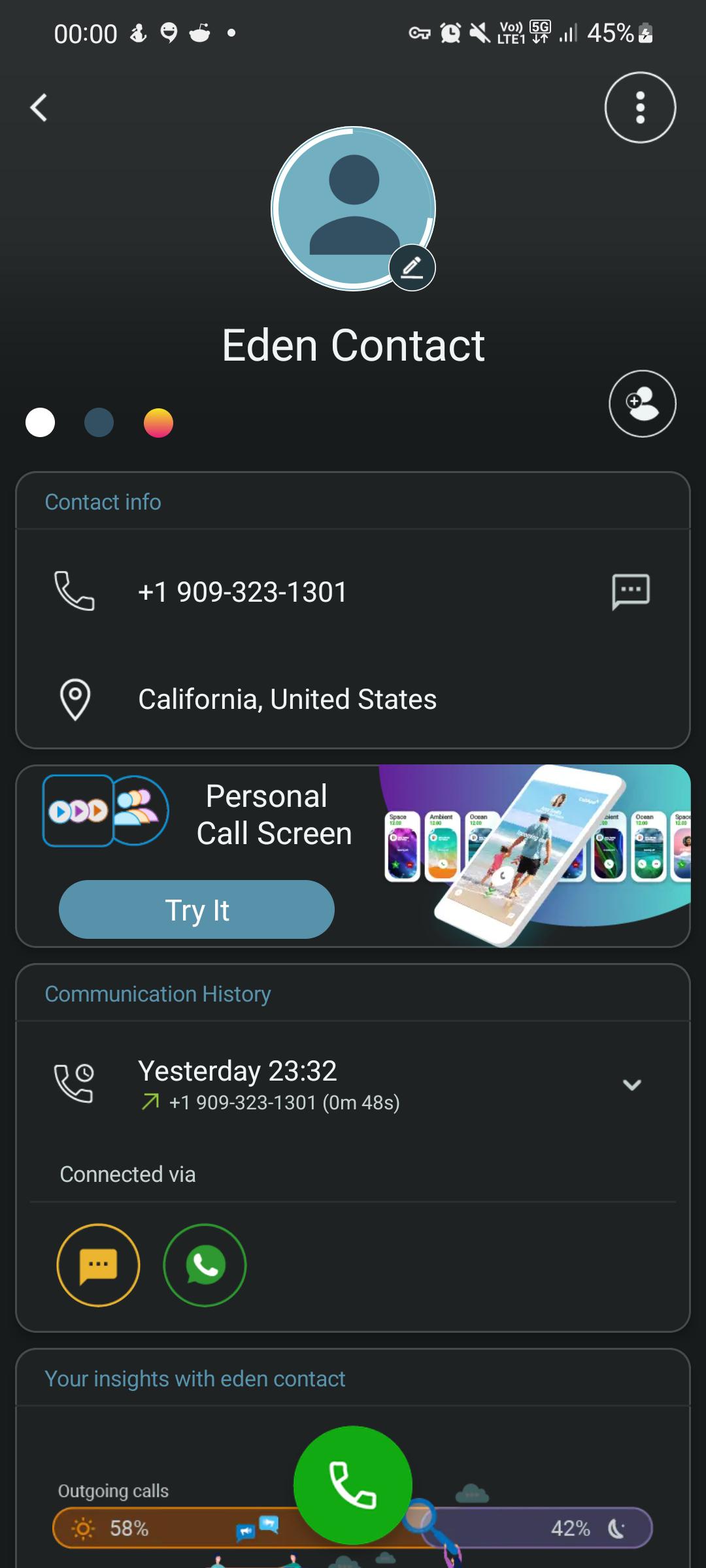The width and height of the screenshot is (706, 1568).
Task: Tap the phone number +1 909-323-1301
Action: tap(242, 591)
